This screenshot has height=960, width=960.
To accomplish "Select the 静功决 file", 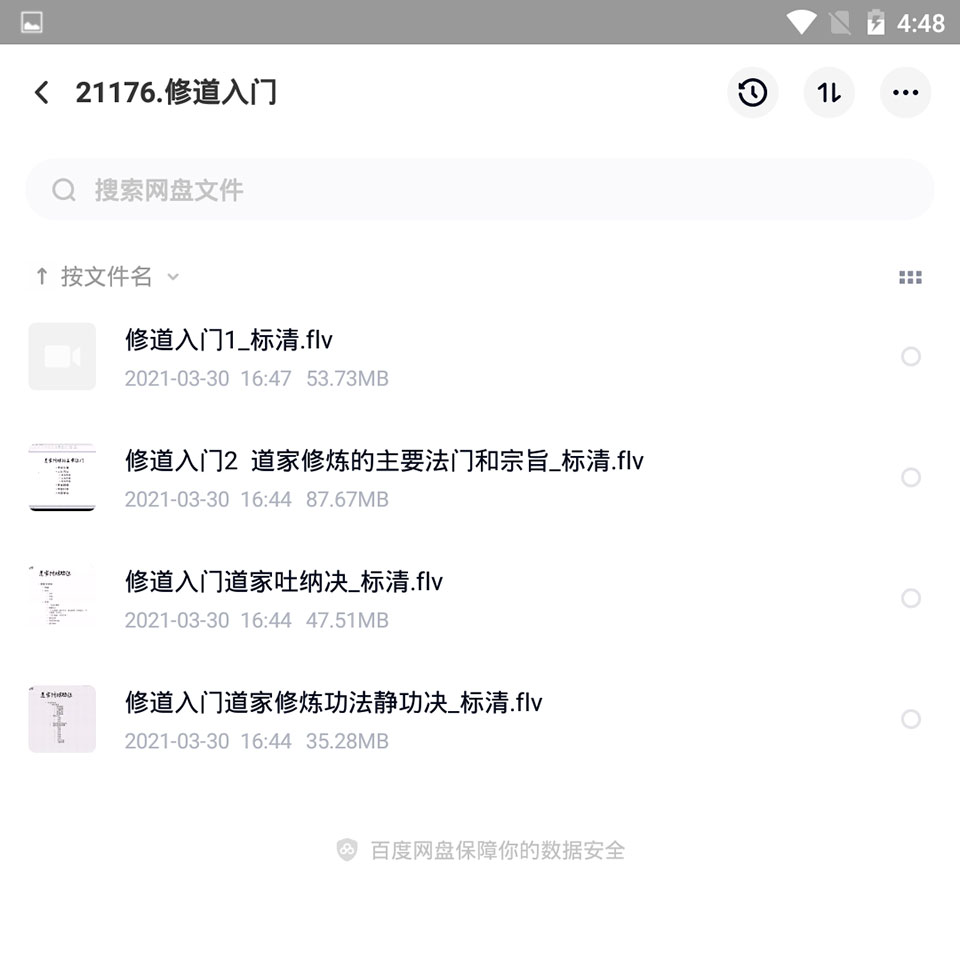I will (910, 719).
